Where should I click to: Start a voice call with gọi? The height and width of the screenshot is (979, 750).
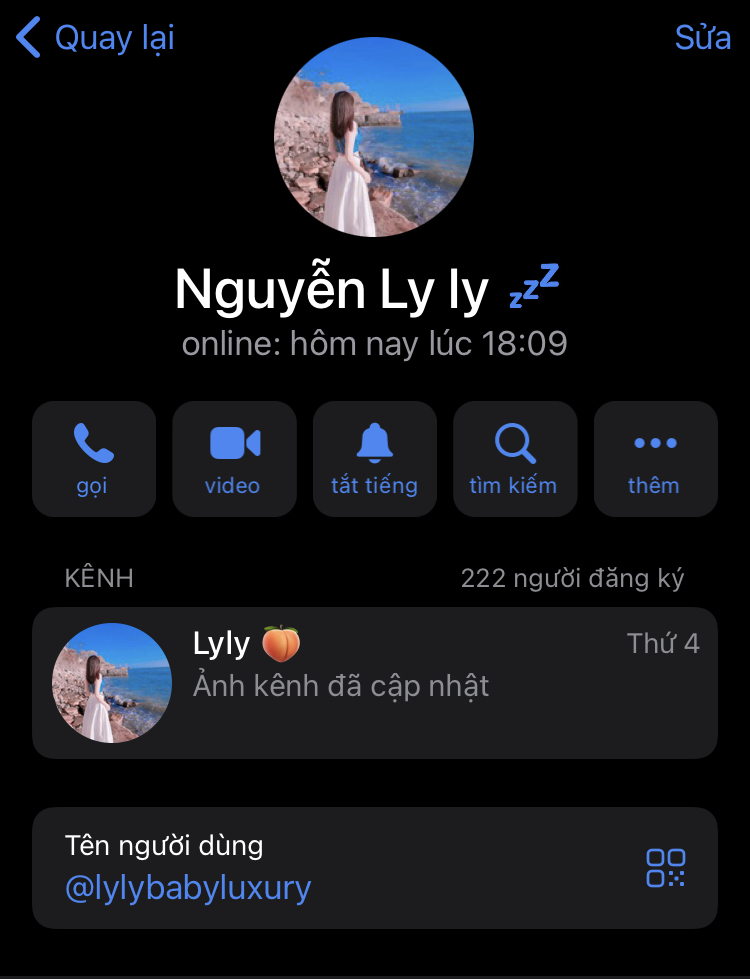pos(94,459)
